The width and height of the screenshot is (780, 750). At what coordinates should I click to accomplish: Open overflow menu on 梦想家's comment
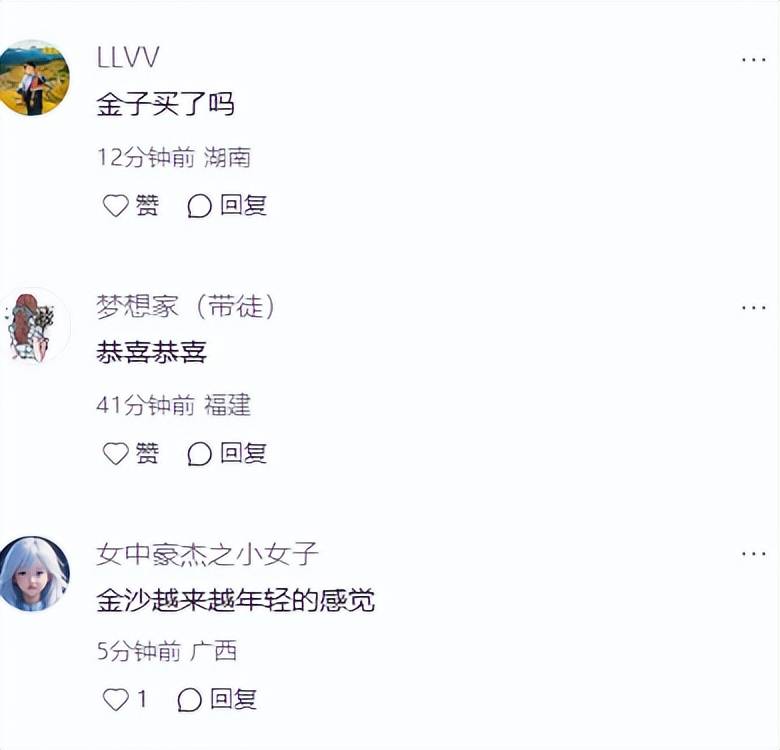click(753, 307)
